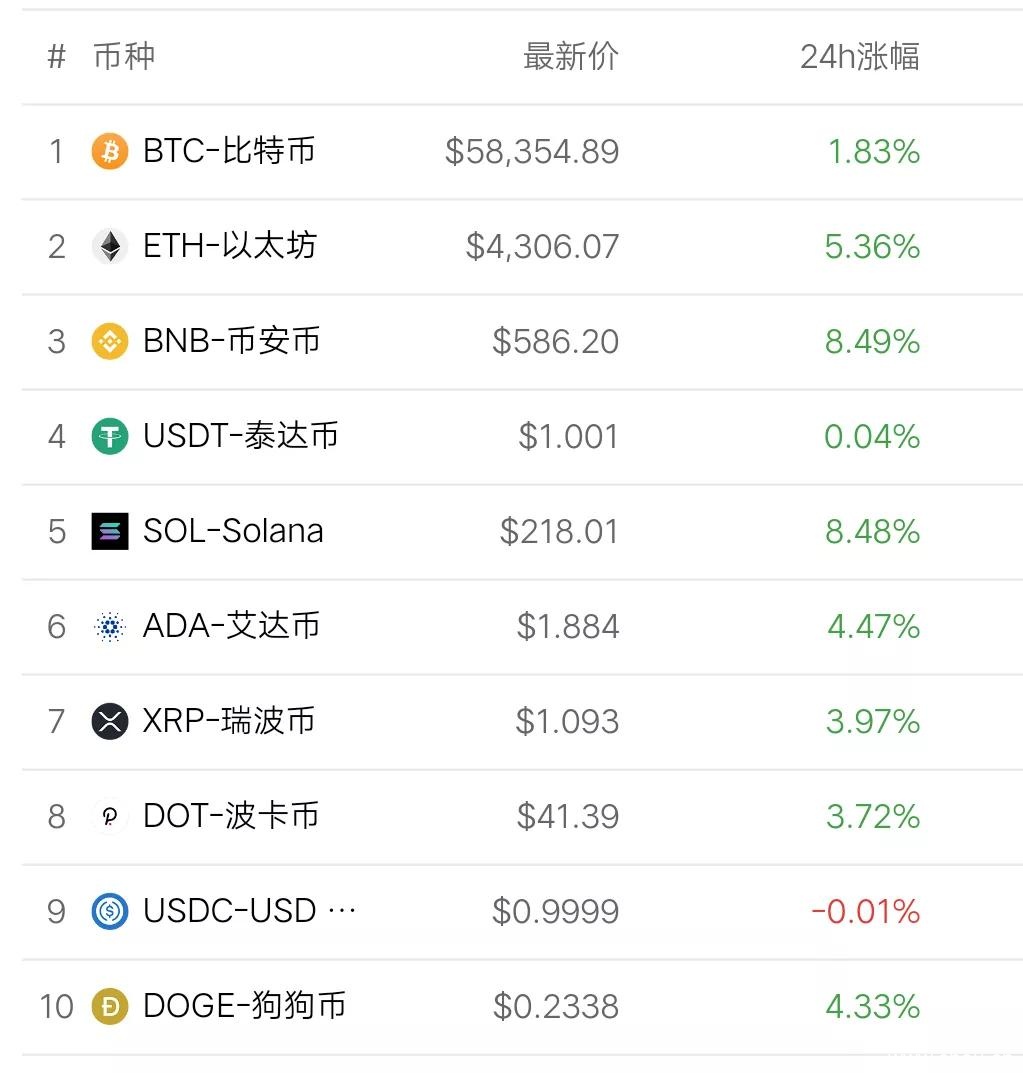Click the red -0.01% change for USDC
The width and height of the screenshot is (1023, 1073).
pyautogui.click(x=866, y=911)
